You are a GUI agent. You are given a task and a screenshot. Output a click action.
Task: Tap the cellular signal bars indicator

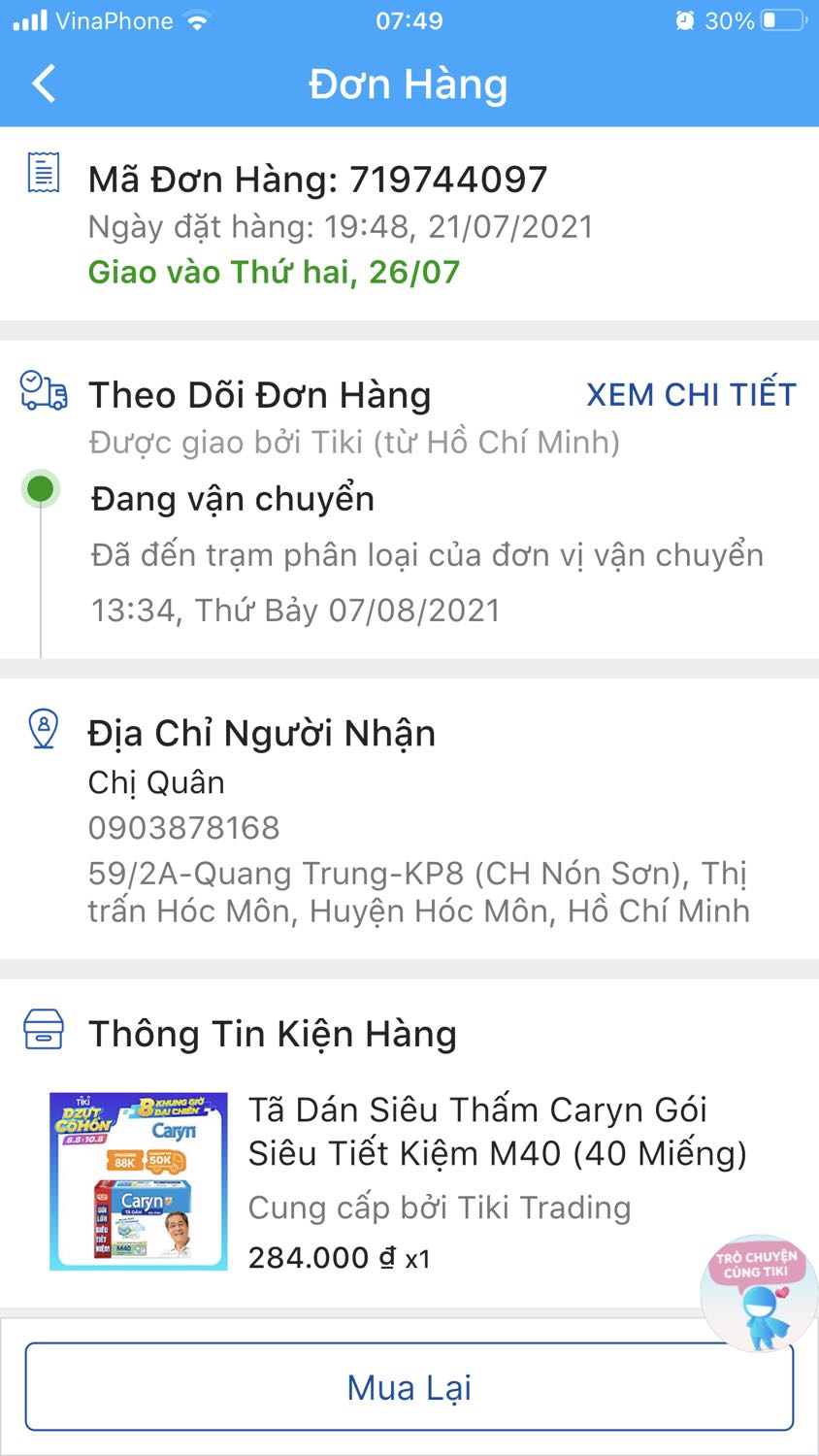click(x=32, y=18)
